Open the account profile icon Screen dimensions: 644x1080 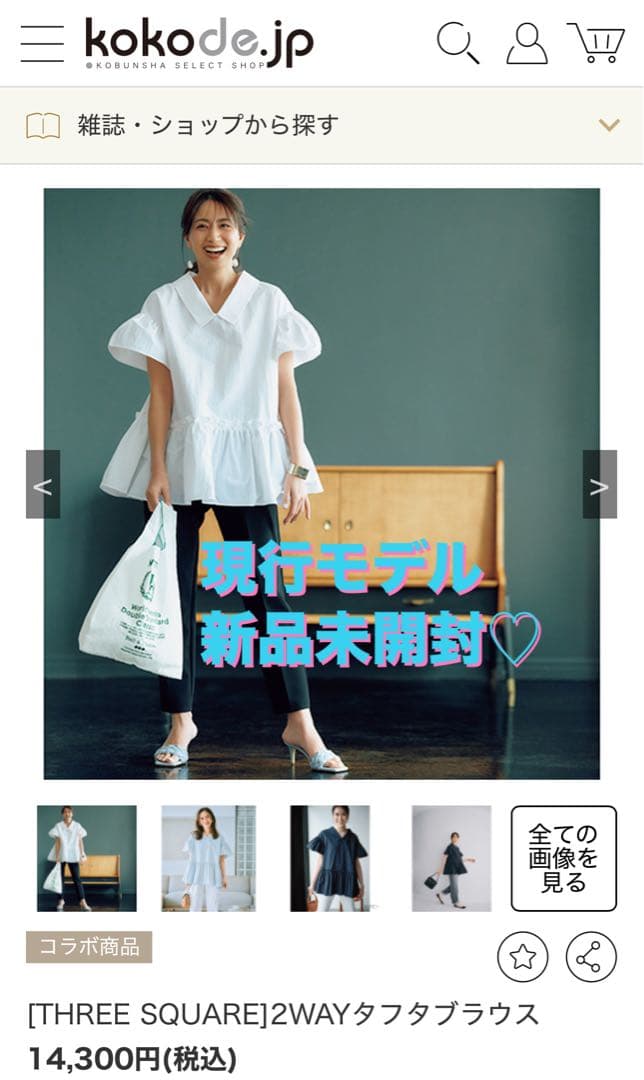pos(526,43)
